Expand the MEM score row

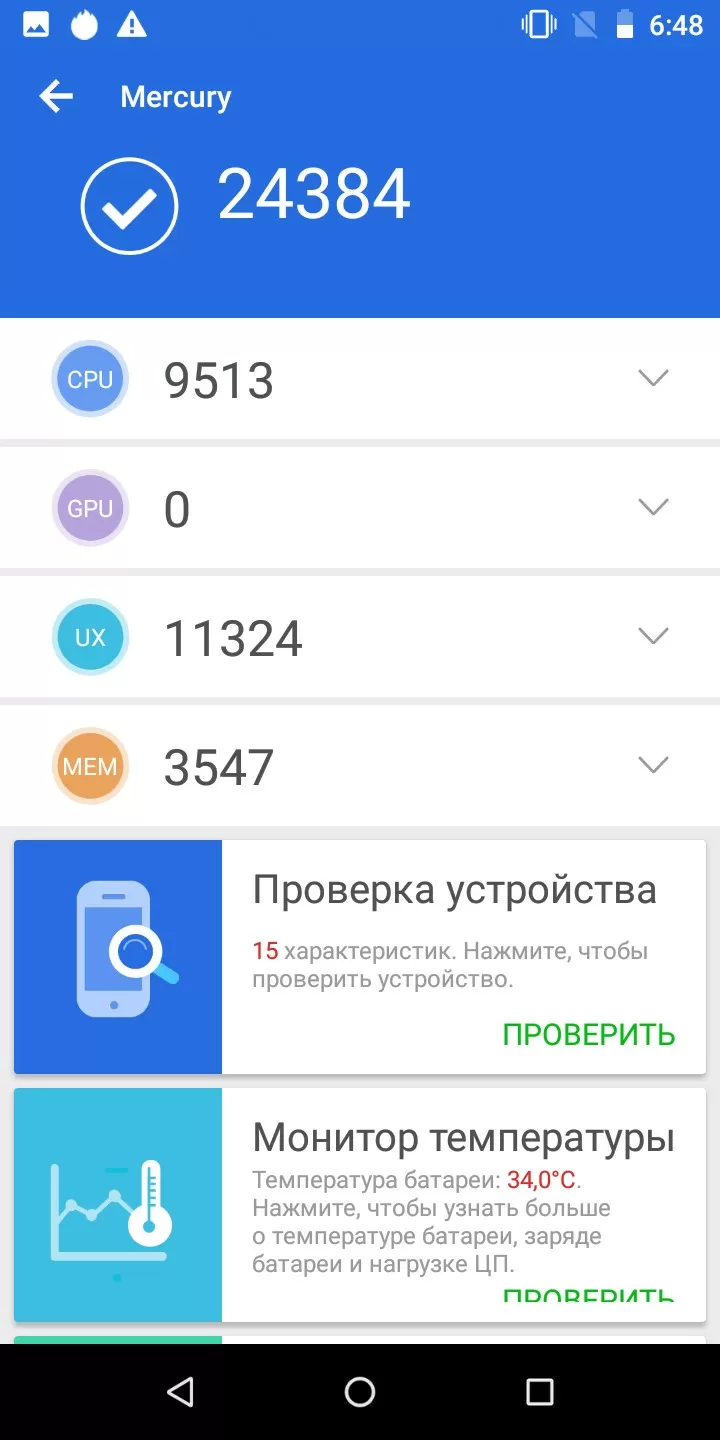click(653, 765)
